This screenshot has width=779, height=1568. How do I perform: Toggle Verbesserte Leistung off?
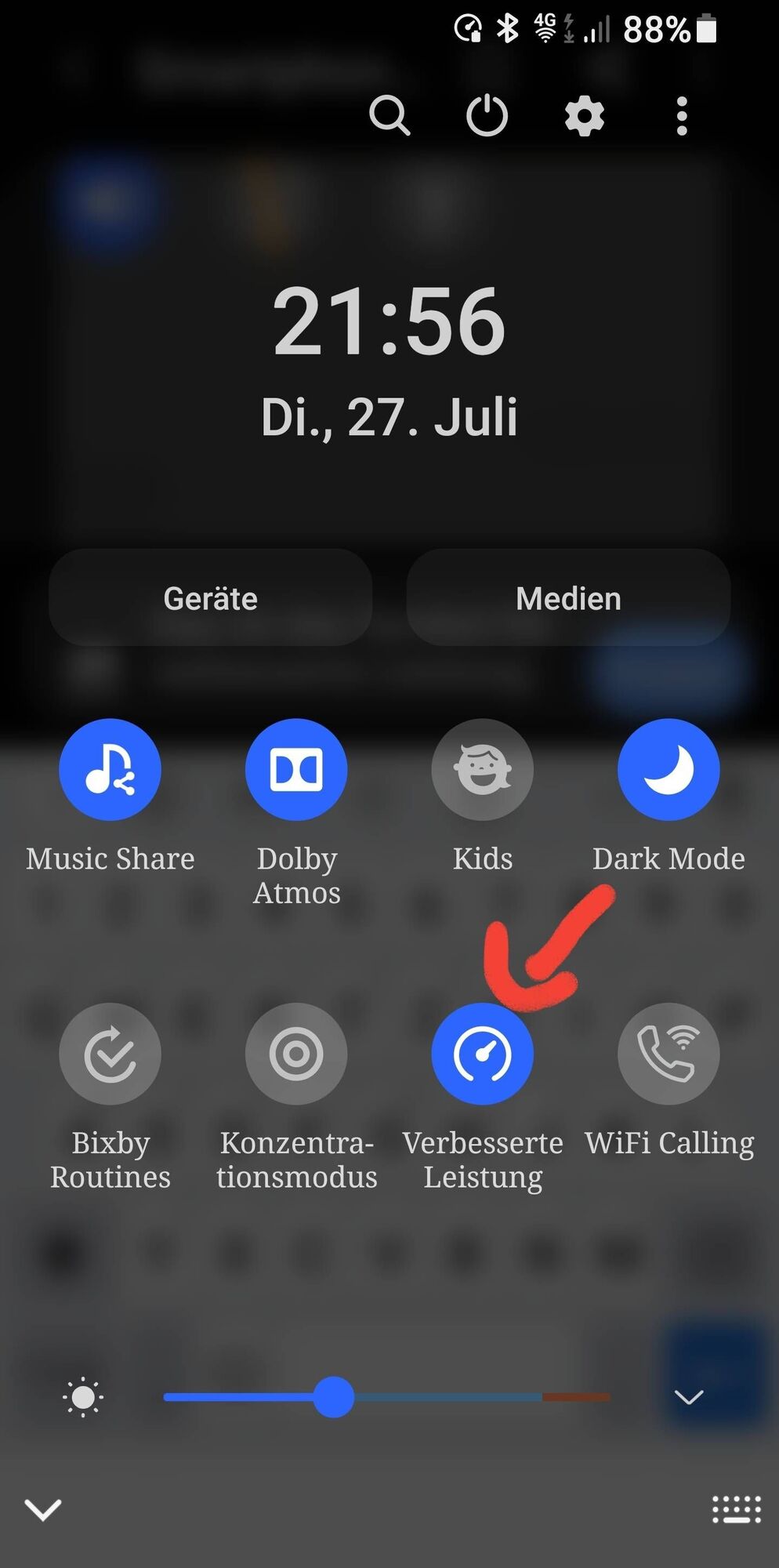pos(483,1054)
